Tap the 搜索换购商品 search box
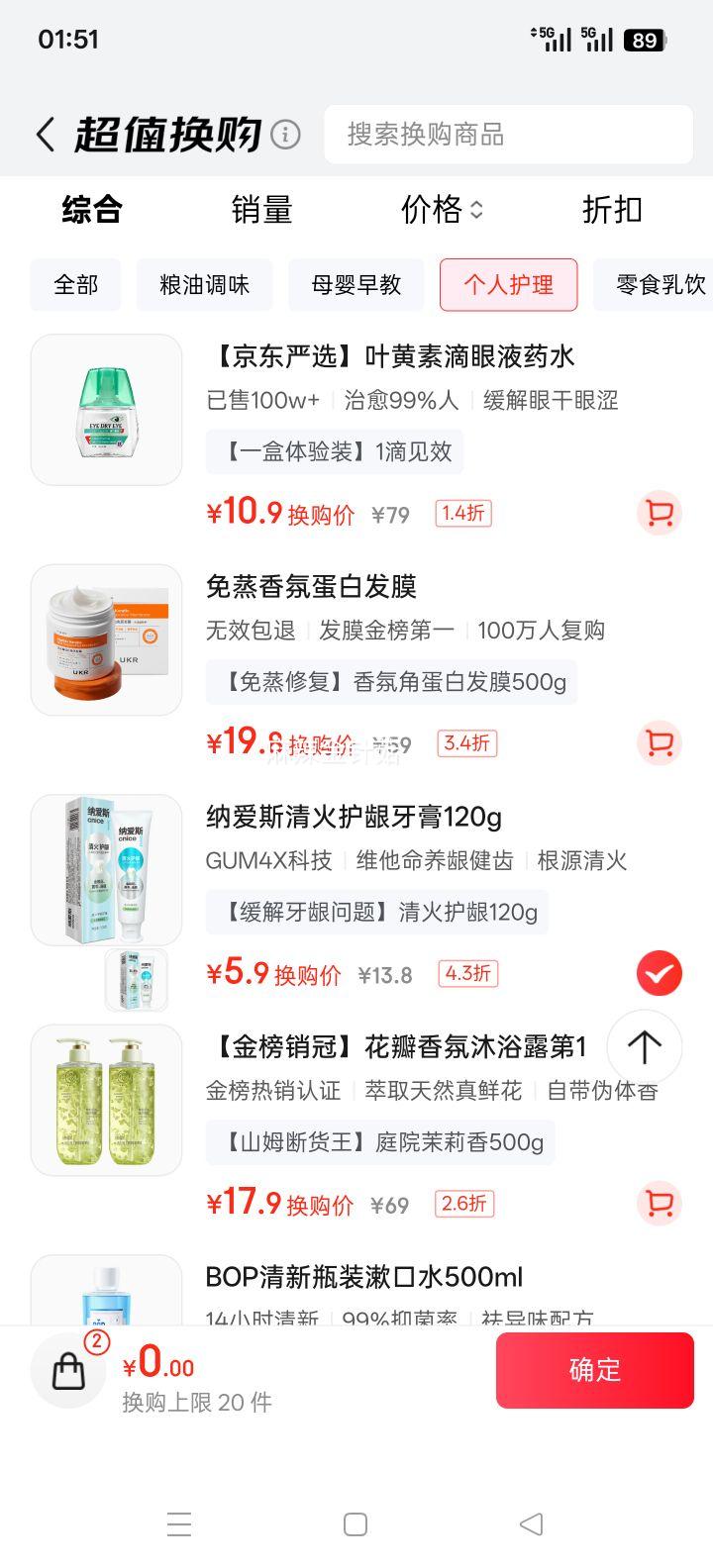Image resolution: width=713 pixels, height=1568 pixels. coord(508,135)
